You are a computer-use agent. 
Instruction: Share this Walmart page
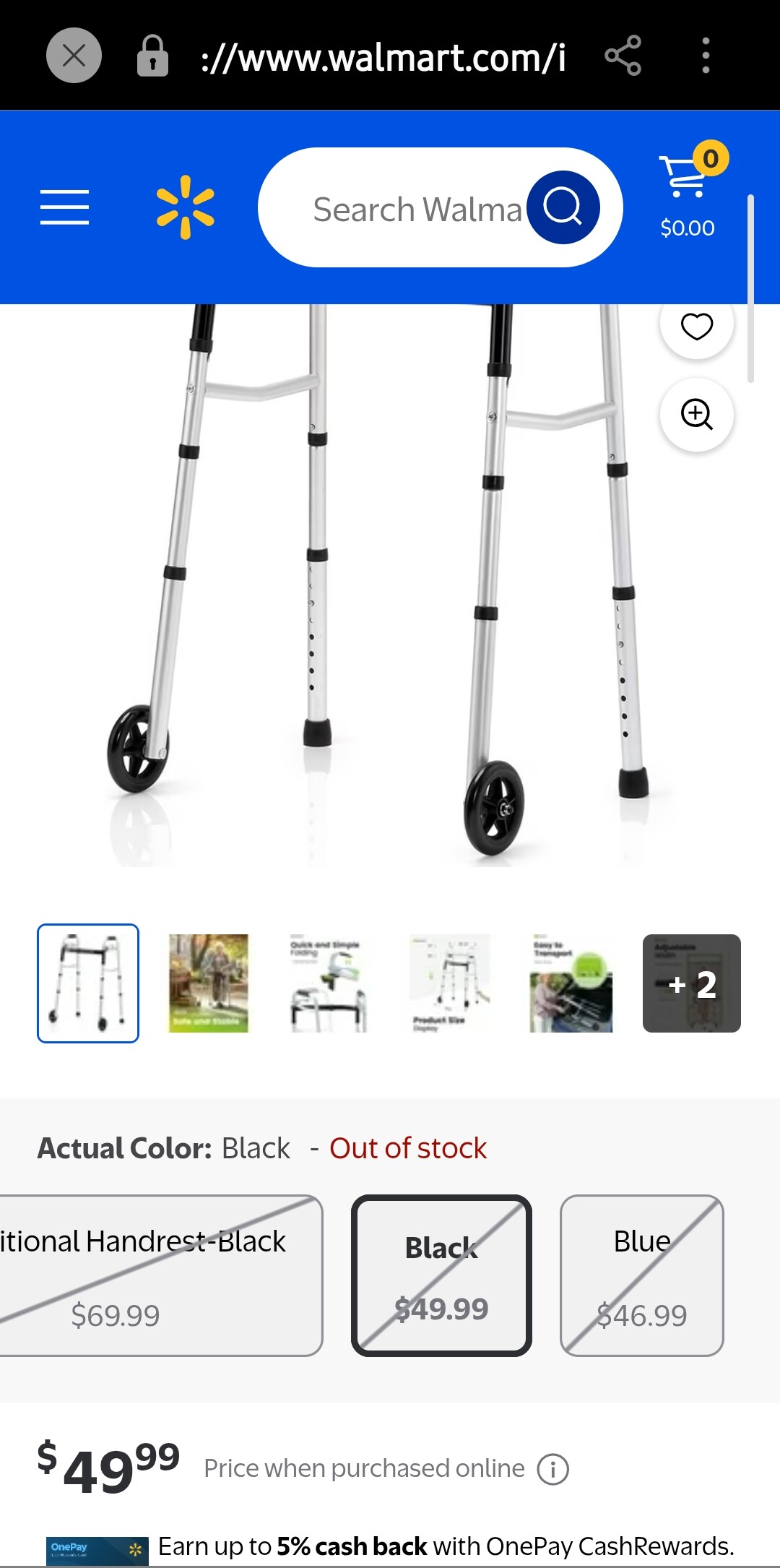tap(623, 55)
